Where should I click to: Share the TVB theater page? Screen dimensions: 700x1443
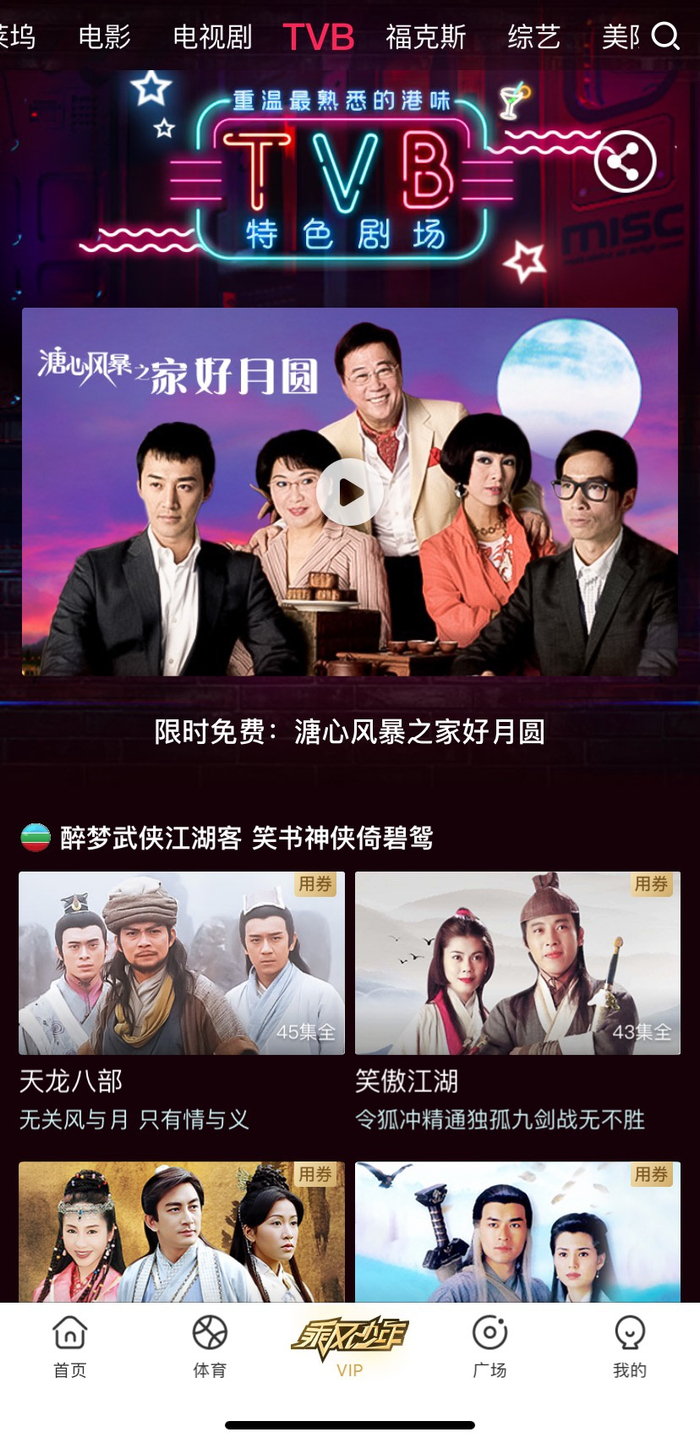[x=625, y=162]
